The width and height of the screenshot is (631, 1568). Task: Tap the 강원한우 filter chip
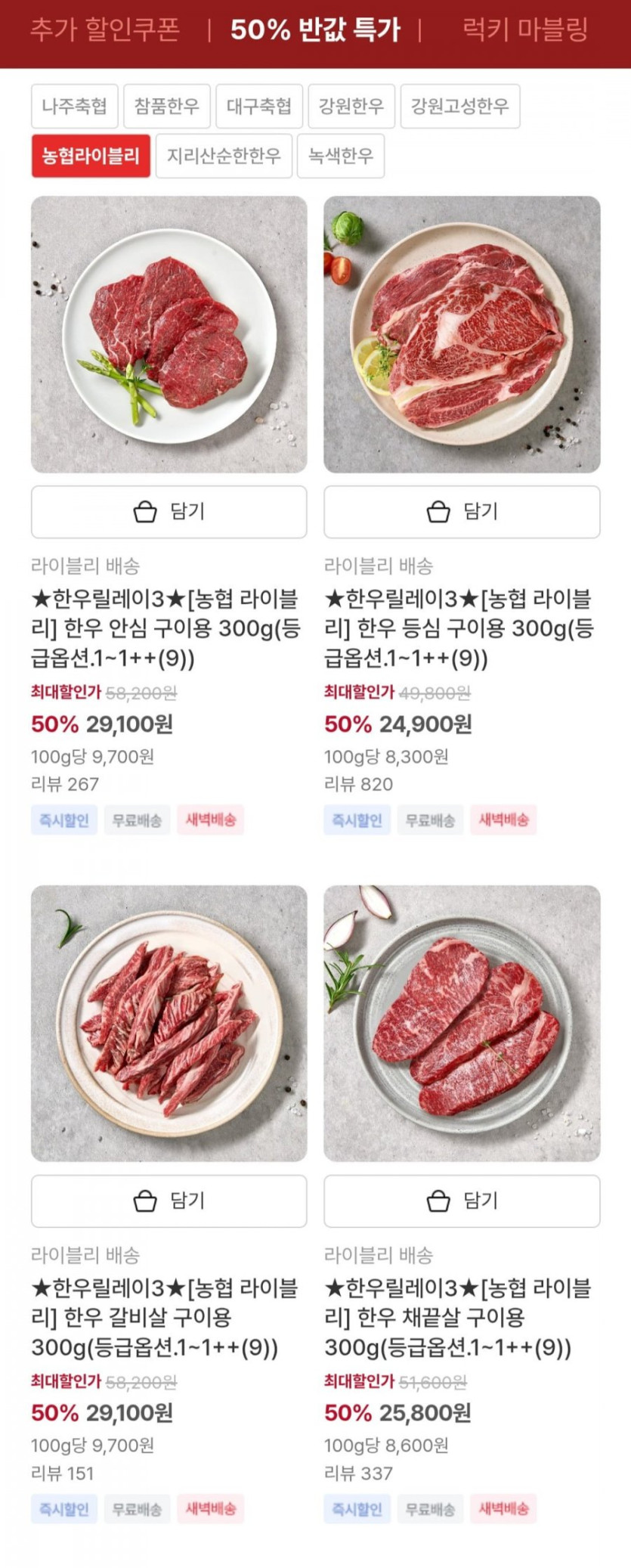click(351, 106)
